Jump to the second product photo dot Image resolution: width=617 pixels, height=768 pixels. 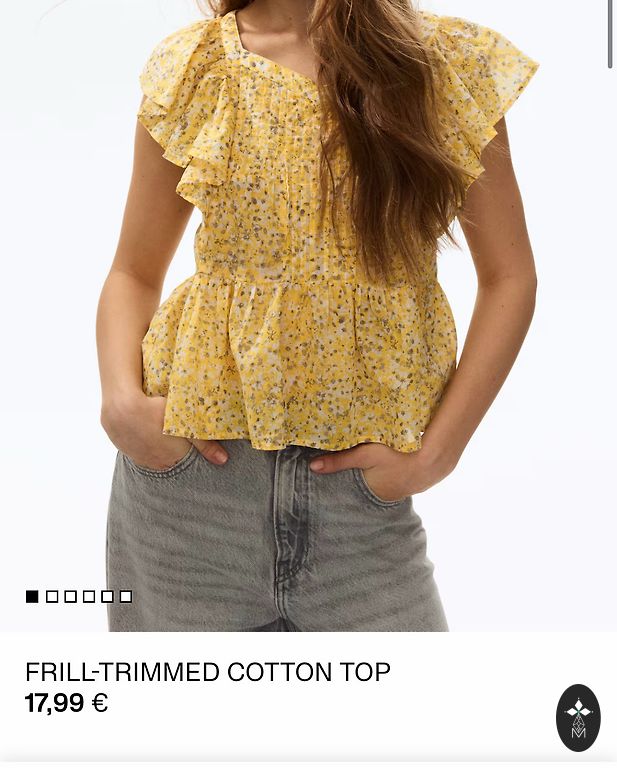tap(52, 597)
